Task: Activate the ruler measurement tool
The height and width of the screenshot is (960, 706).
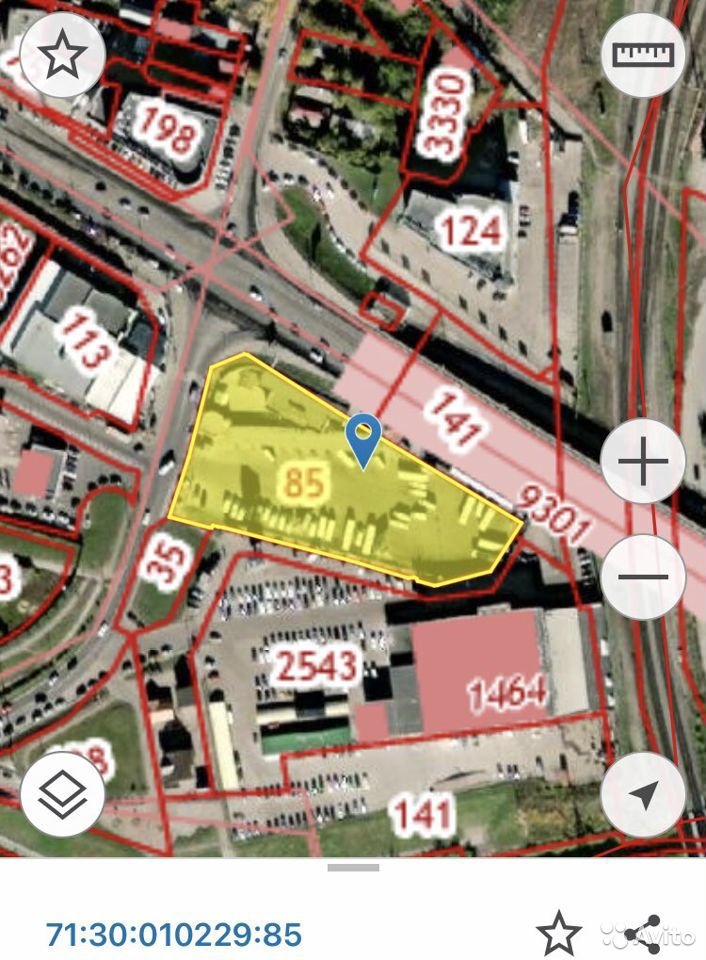Action: (644, 56)
